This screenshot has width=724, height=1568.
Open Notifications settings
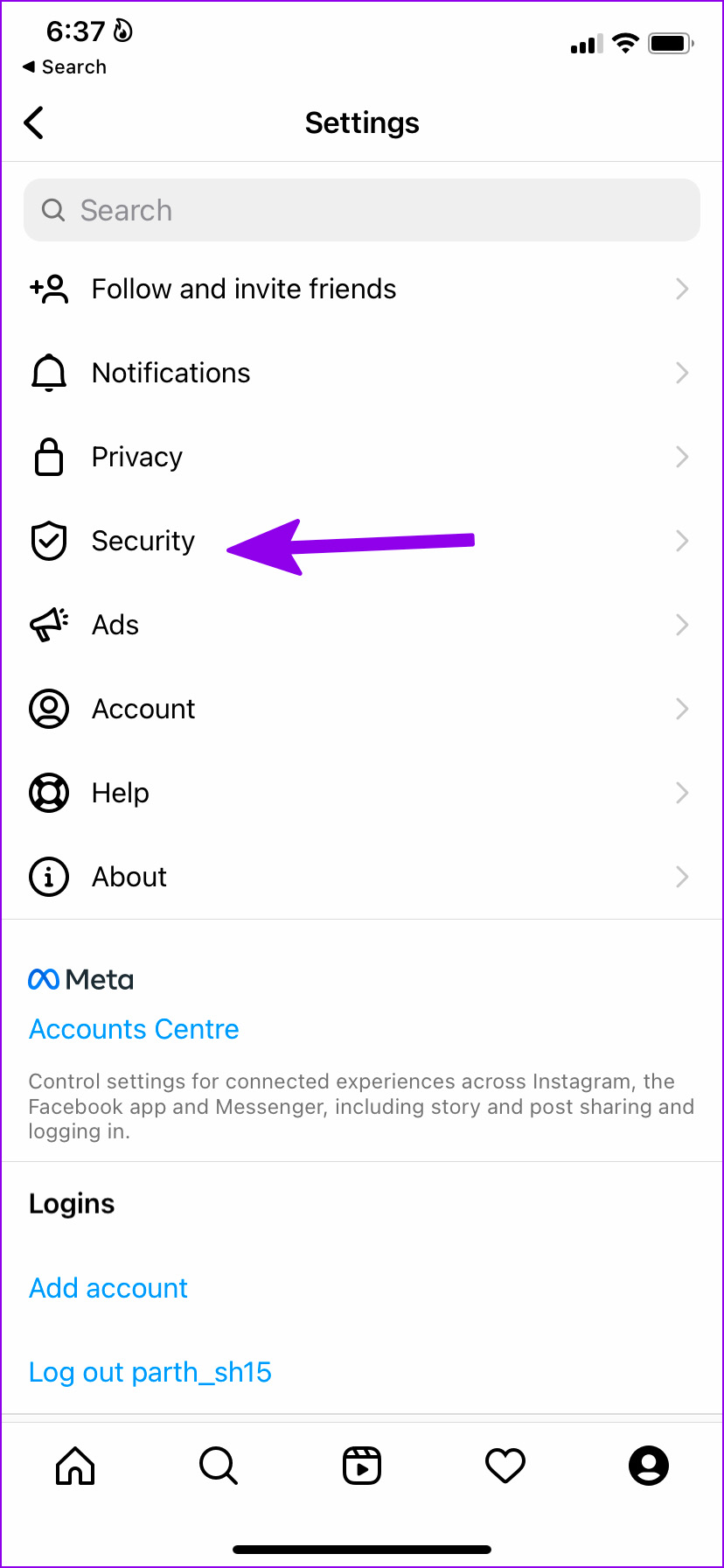362,373
